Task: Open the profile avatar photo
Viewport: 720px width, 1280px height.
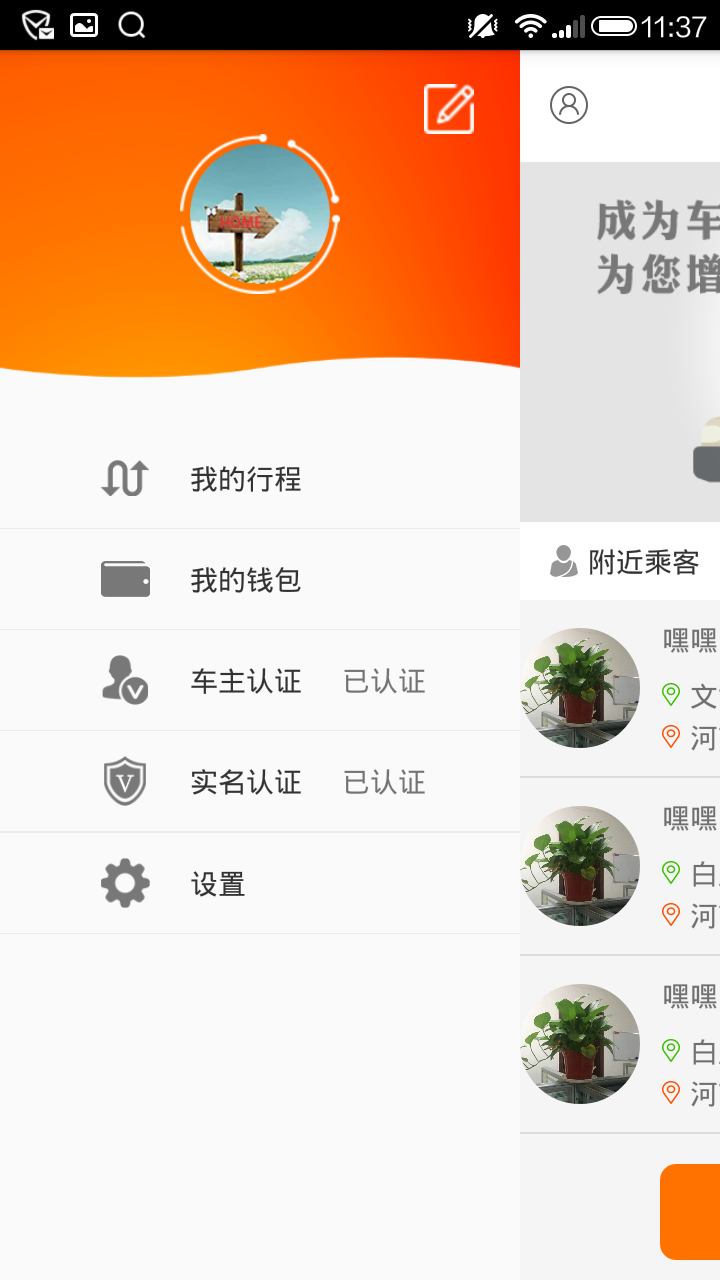Action: (x=260, y=215)
